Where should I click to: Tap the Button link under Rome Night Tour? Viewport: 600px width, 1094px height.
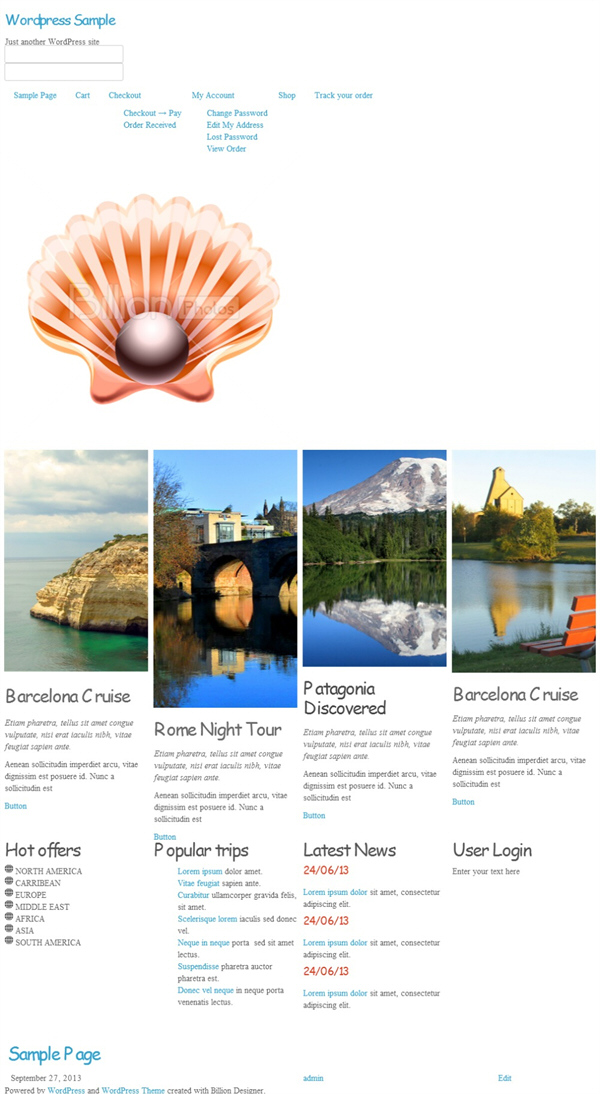[x=165, y=837]
